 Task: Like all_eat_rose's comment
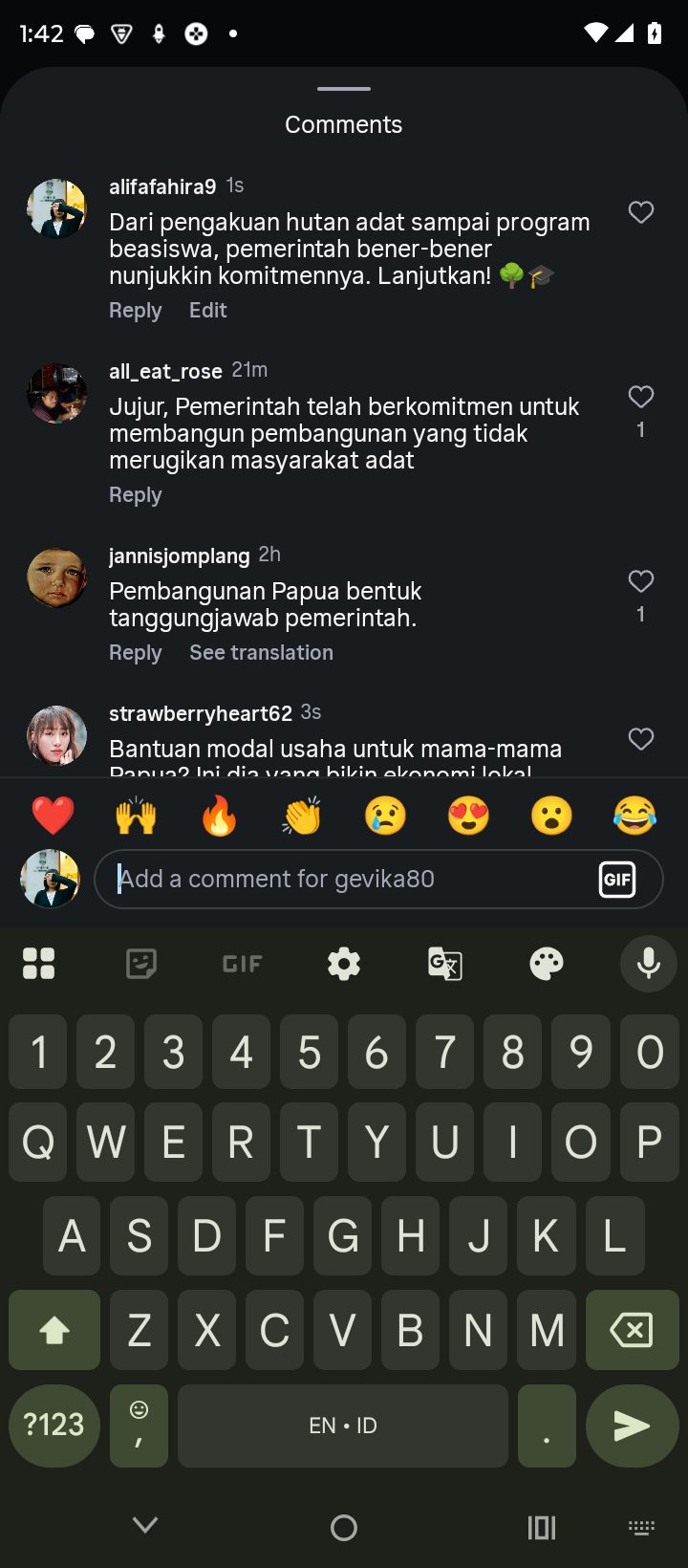[x=641, y=397]
